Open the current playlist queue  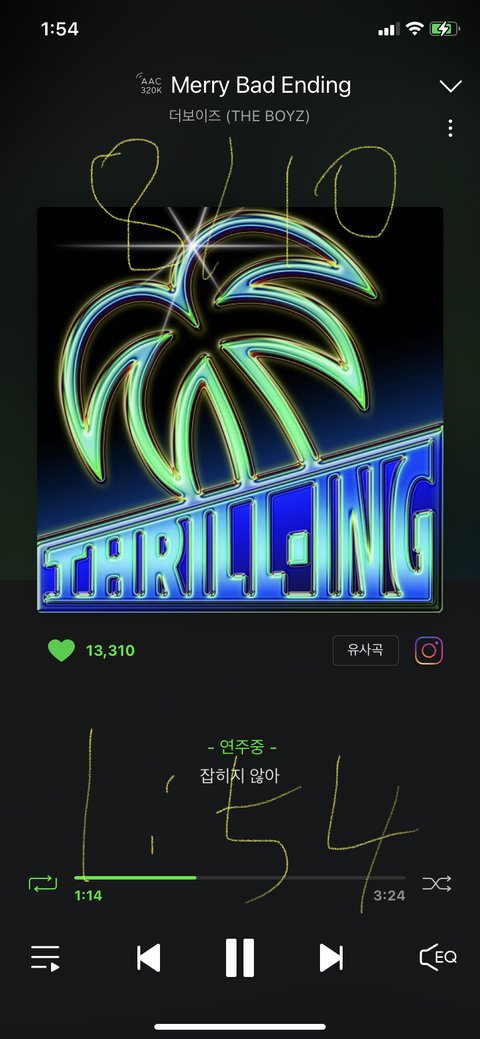45,957
